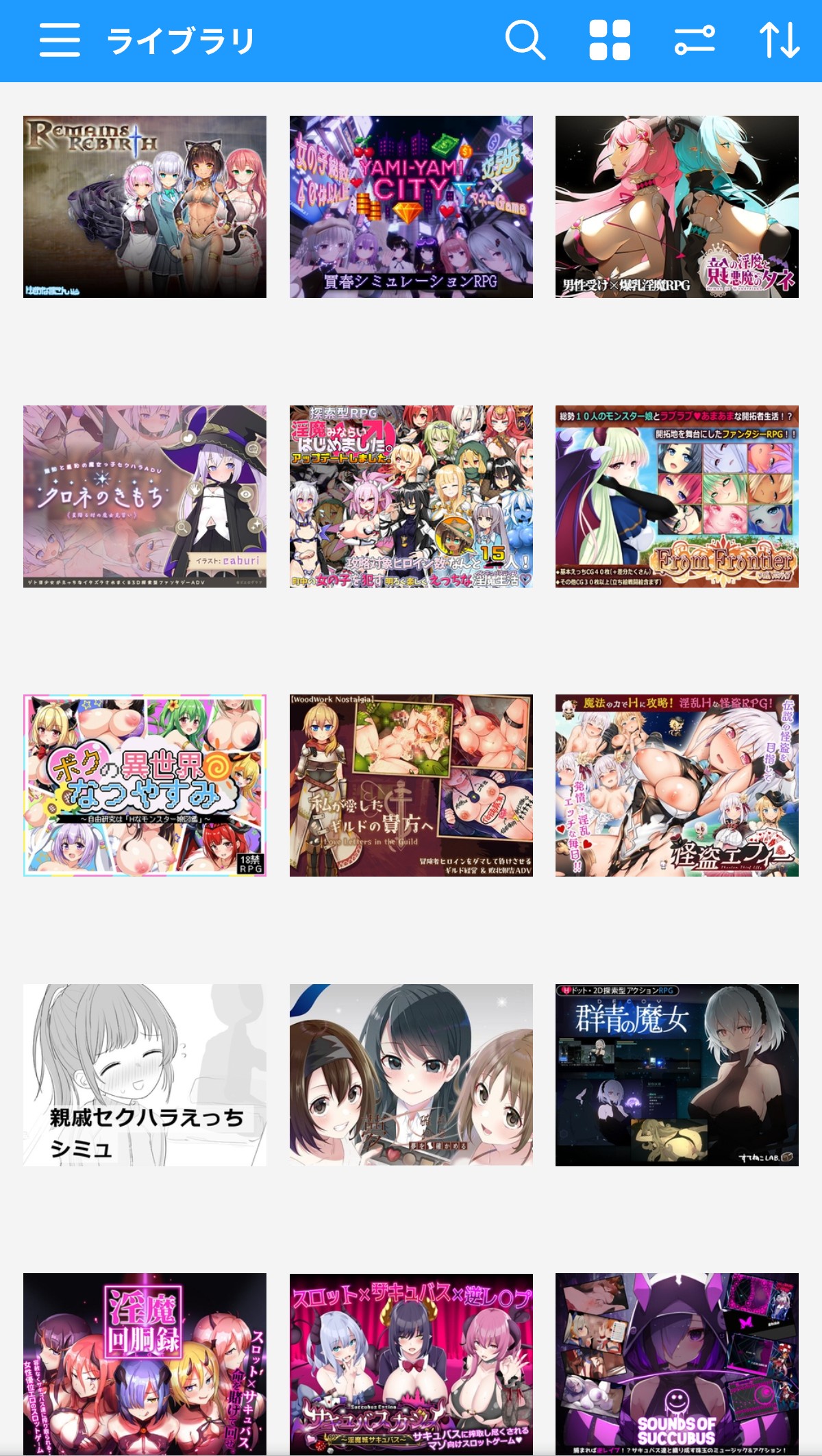Screen dimensions: 822x1456
Task: Open the From Frontier tile
Action: (x=677, y=497)
